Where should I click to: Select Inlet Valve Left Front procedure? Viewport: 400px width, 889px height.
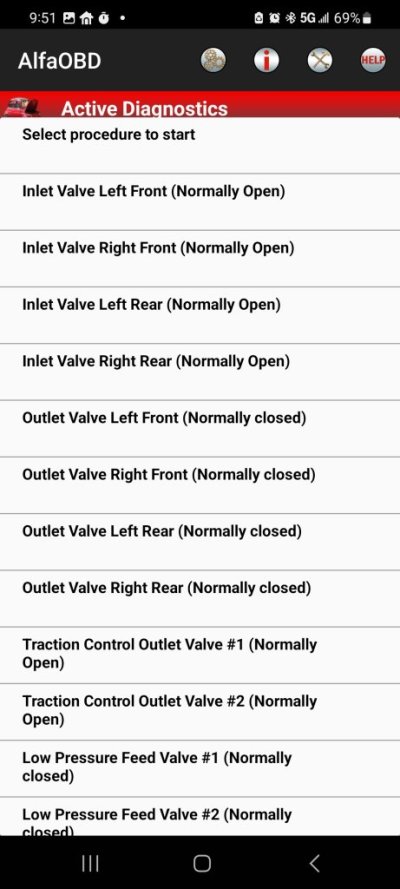coord(200,202)
